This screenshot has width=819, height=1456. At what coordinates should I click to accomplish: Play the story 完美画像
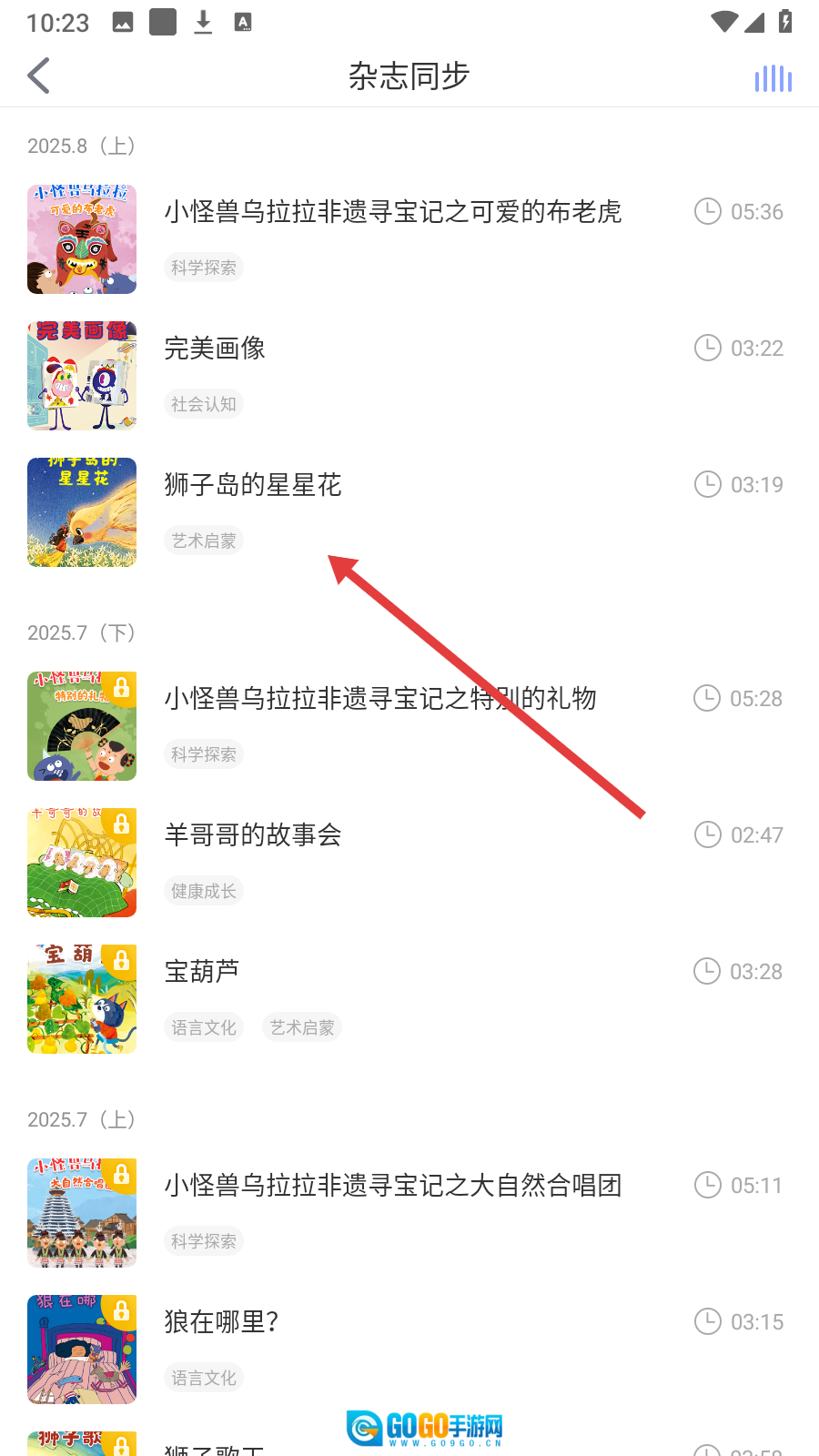tap(215, 349)
